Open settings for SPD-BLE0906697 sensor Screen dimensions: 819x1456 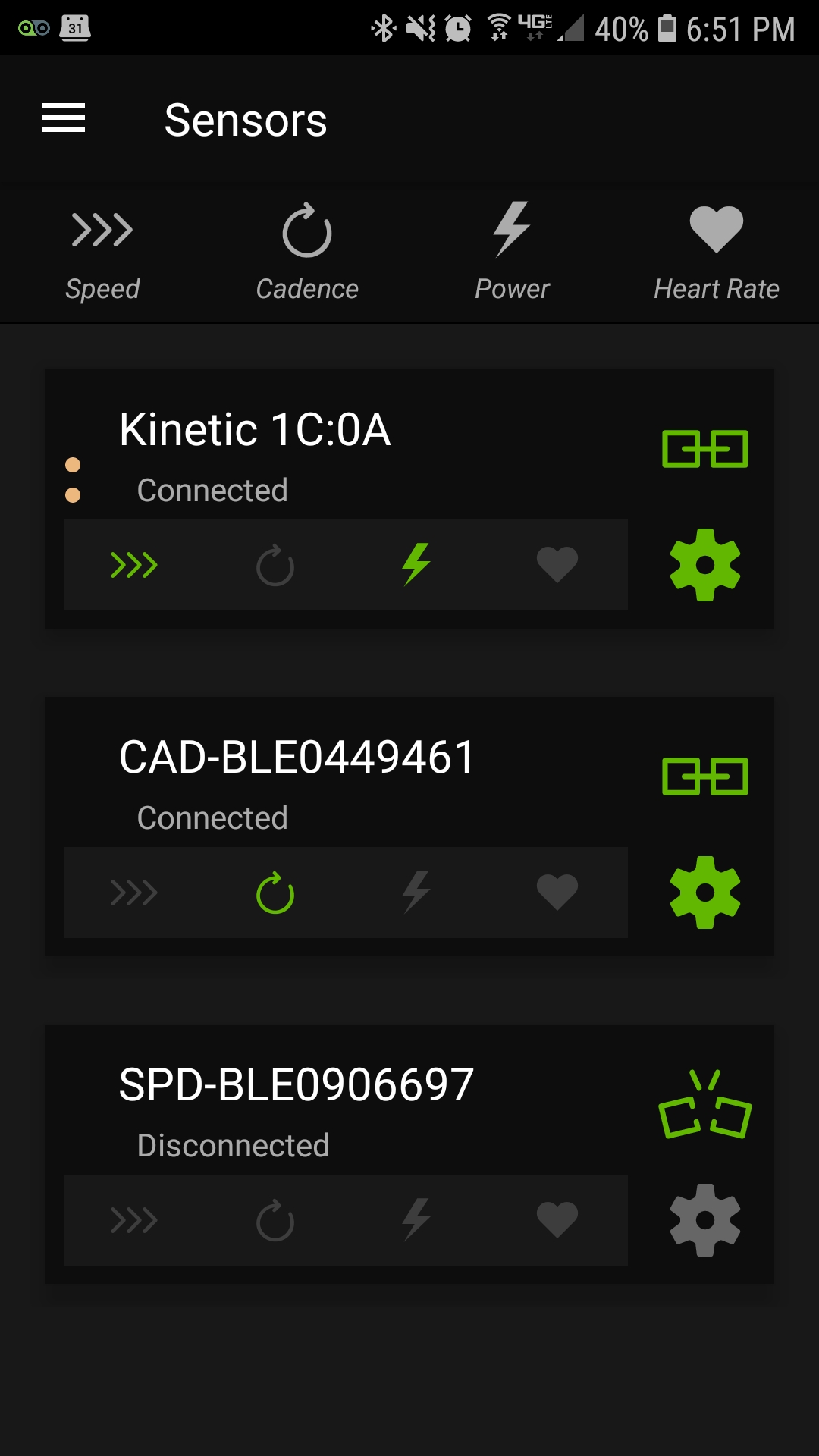704,1219
